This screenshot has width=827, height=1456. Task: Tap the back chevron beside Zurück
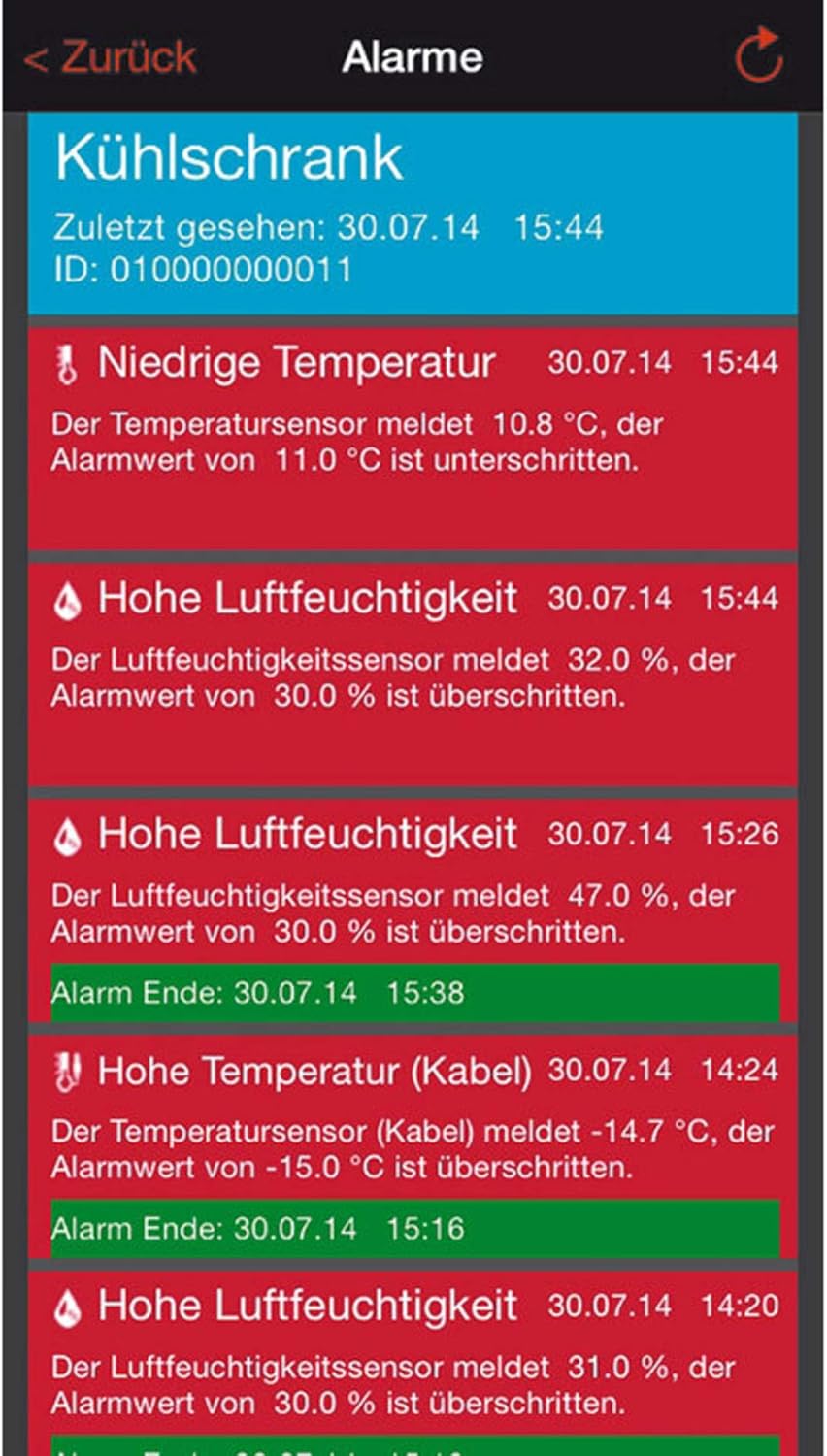coord(37,58)
